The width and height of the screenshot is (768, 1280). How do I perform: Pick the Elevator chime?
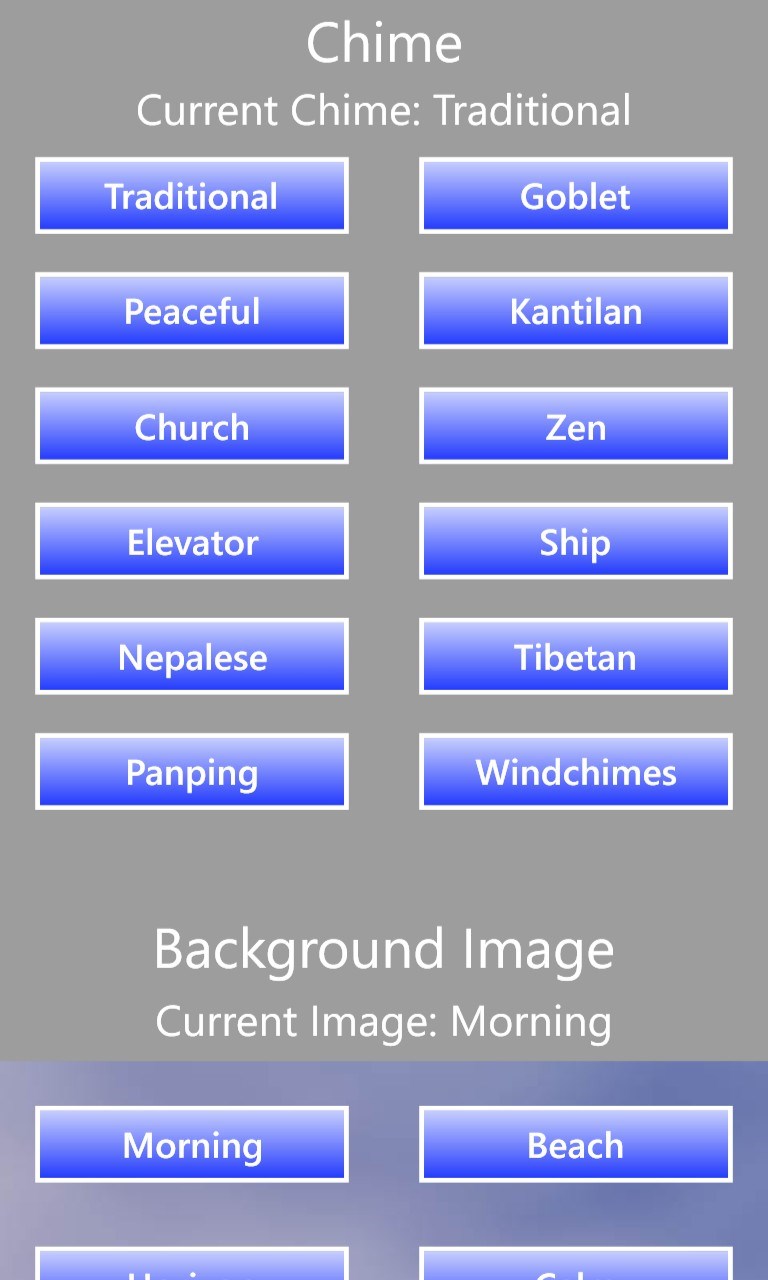tap(191, 541)
